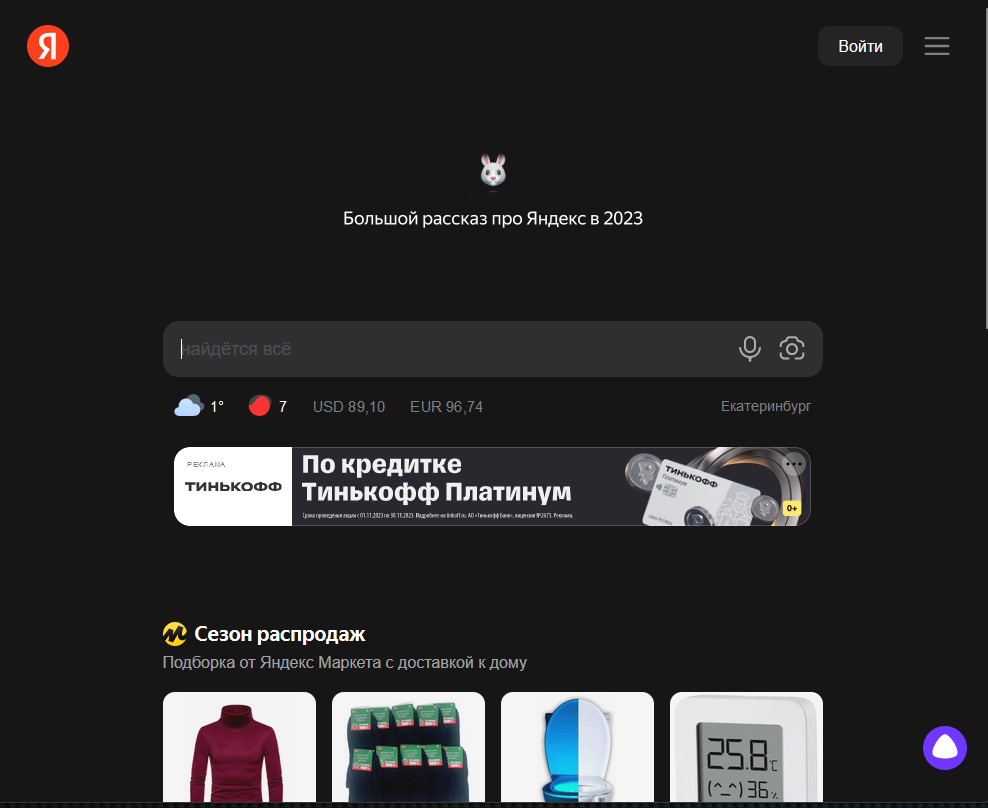Change the city Екатеринбург

coord(765,406)
